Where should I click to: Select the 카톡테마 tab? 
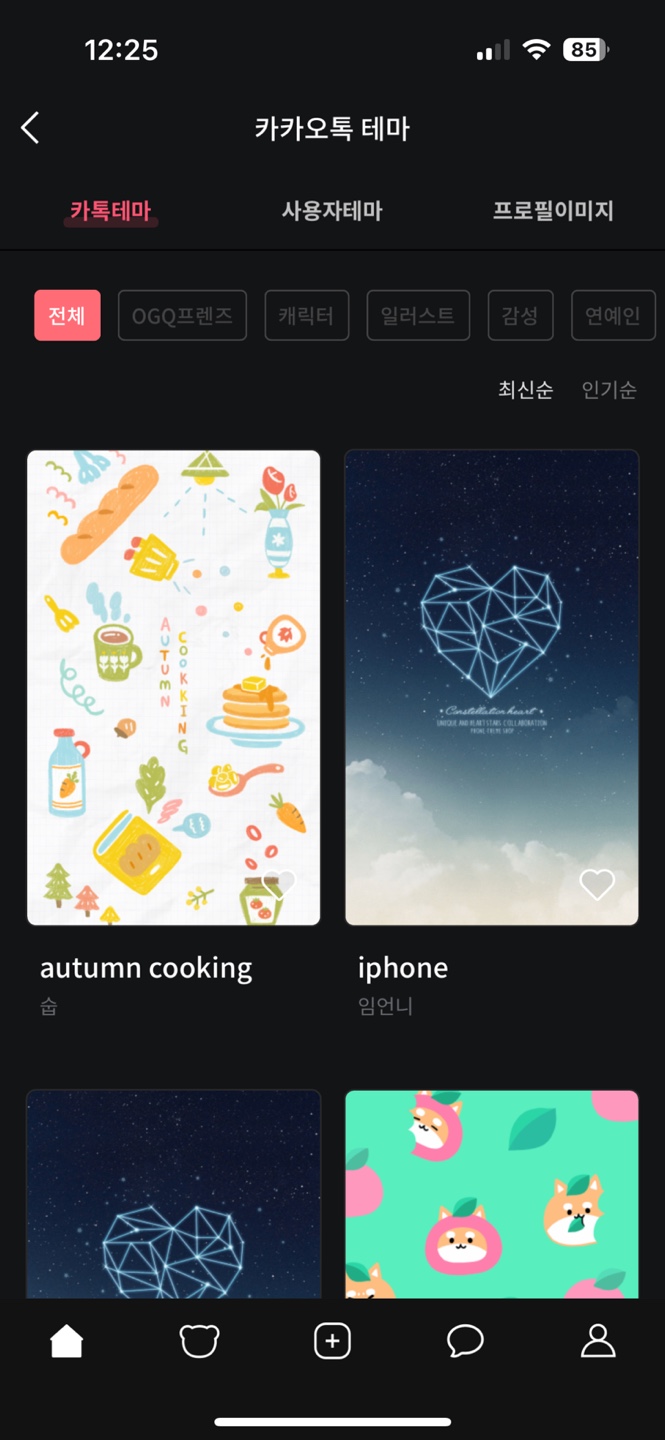pyautogui.click(x=110, y=211)
